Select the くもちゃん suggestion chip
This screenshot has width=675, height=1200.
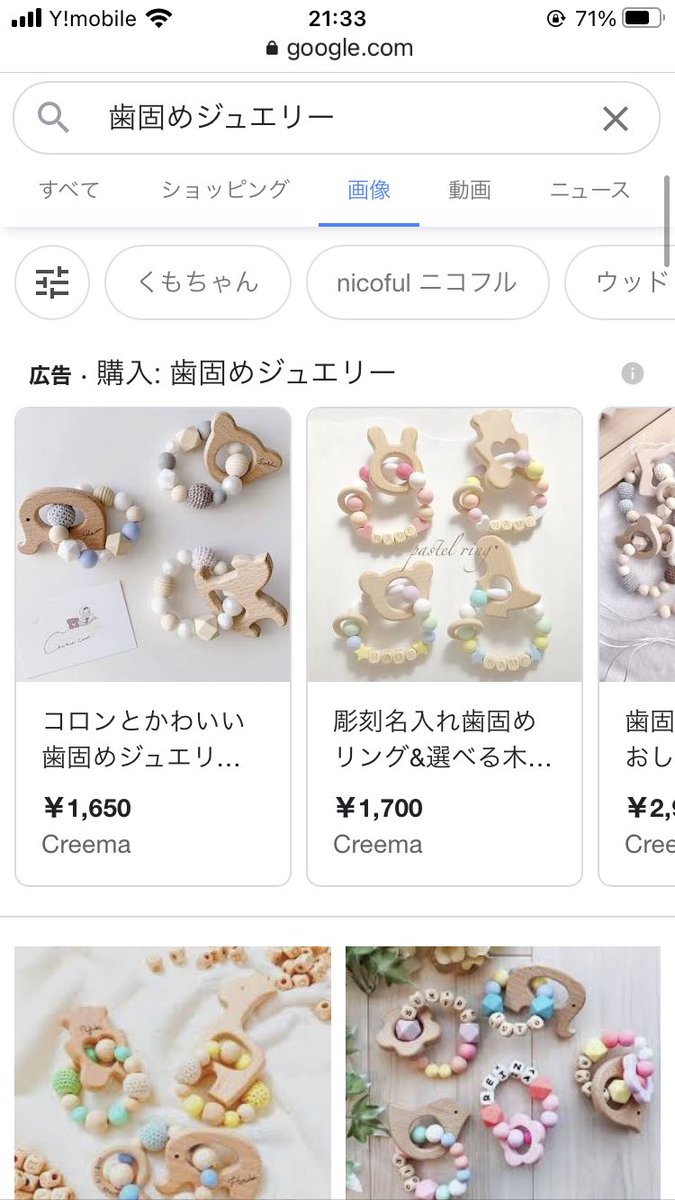(x=197, y=283)
